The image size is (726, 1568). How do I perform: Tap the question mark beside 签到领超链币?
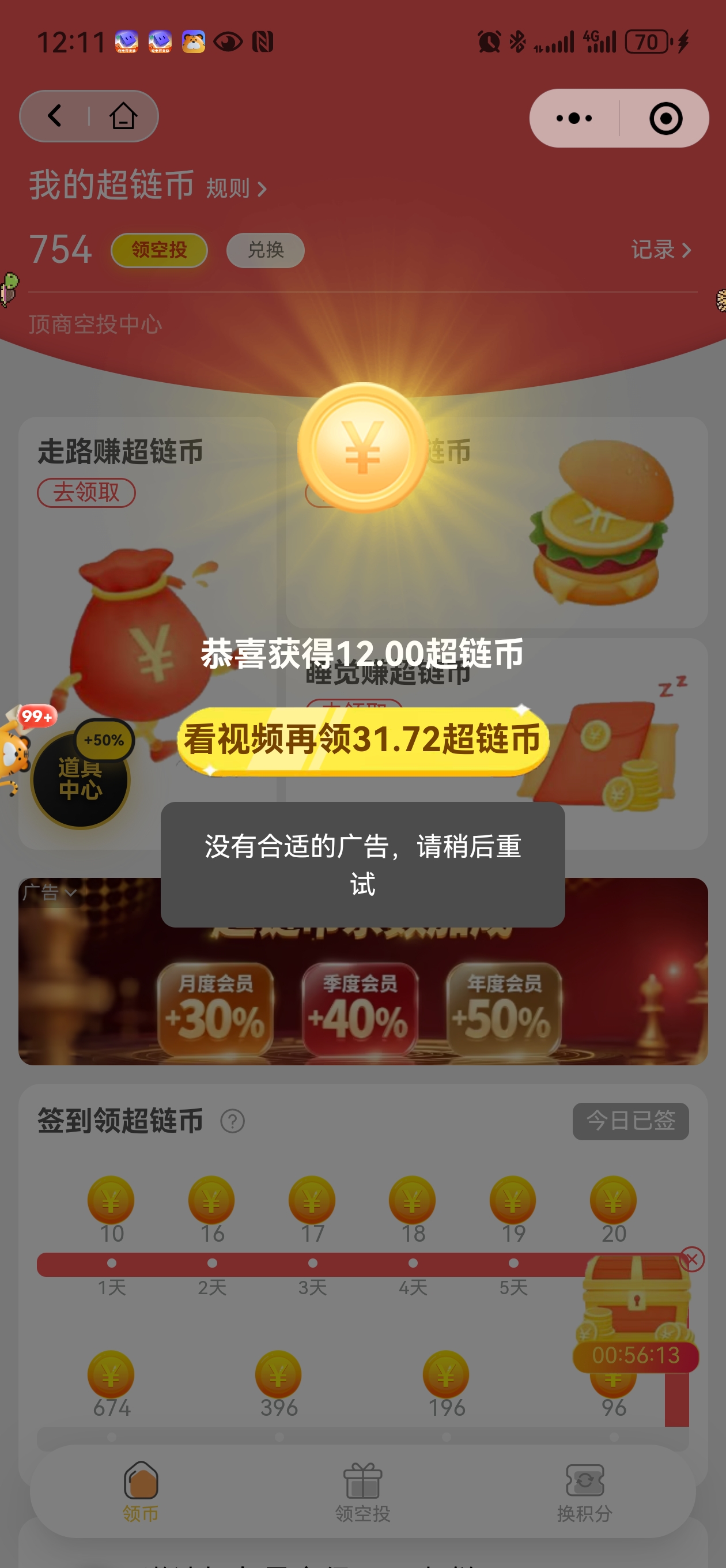[x=232, y=1122]
